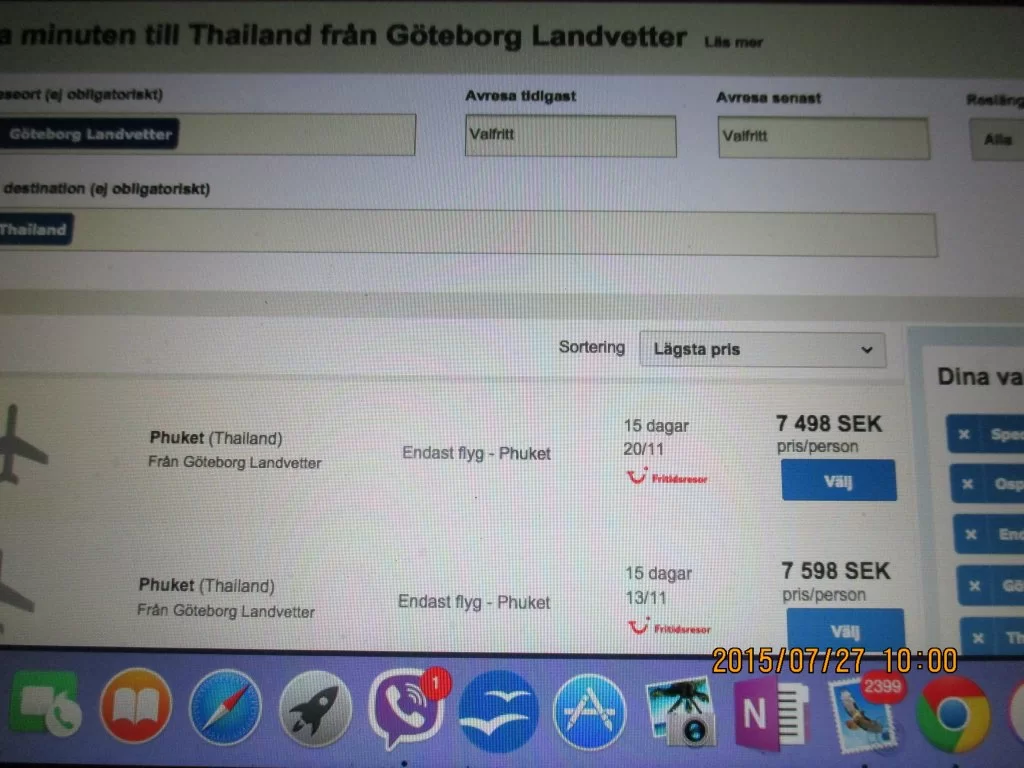Screen dimensions: 1024x768
Task: Open iBooks from the dock
Action: tap(136, 705)
